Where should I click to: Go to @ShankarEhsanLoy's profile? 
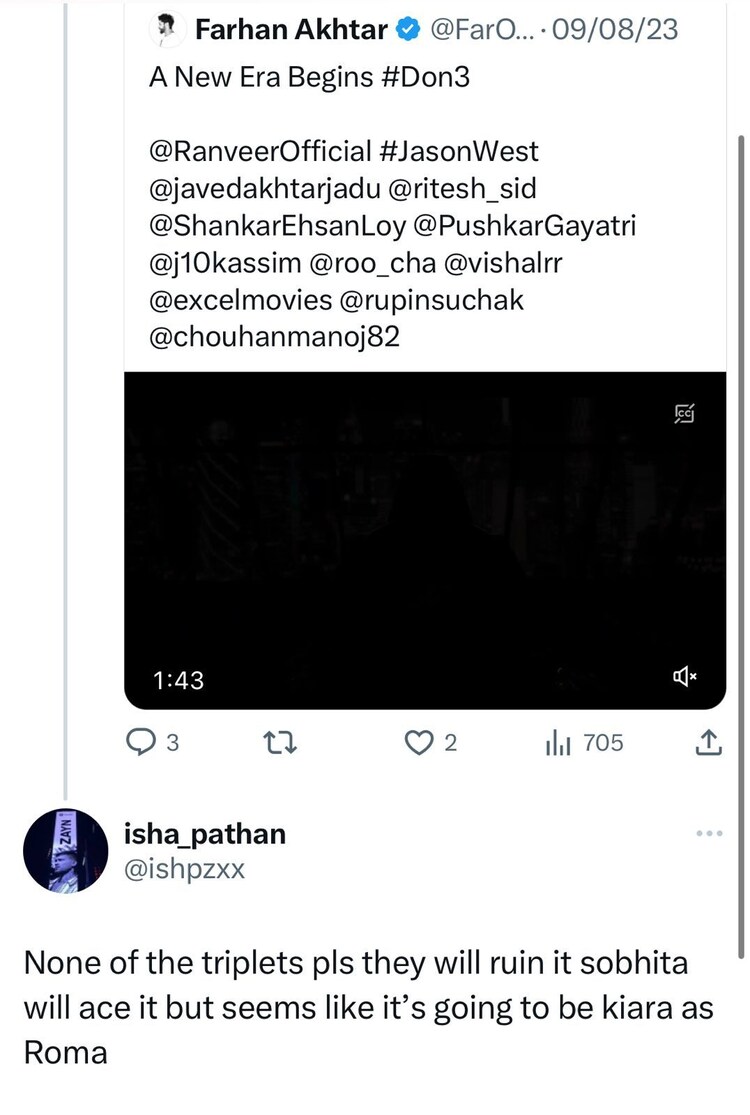[x=276, y=226]
